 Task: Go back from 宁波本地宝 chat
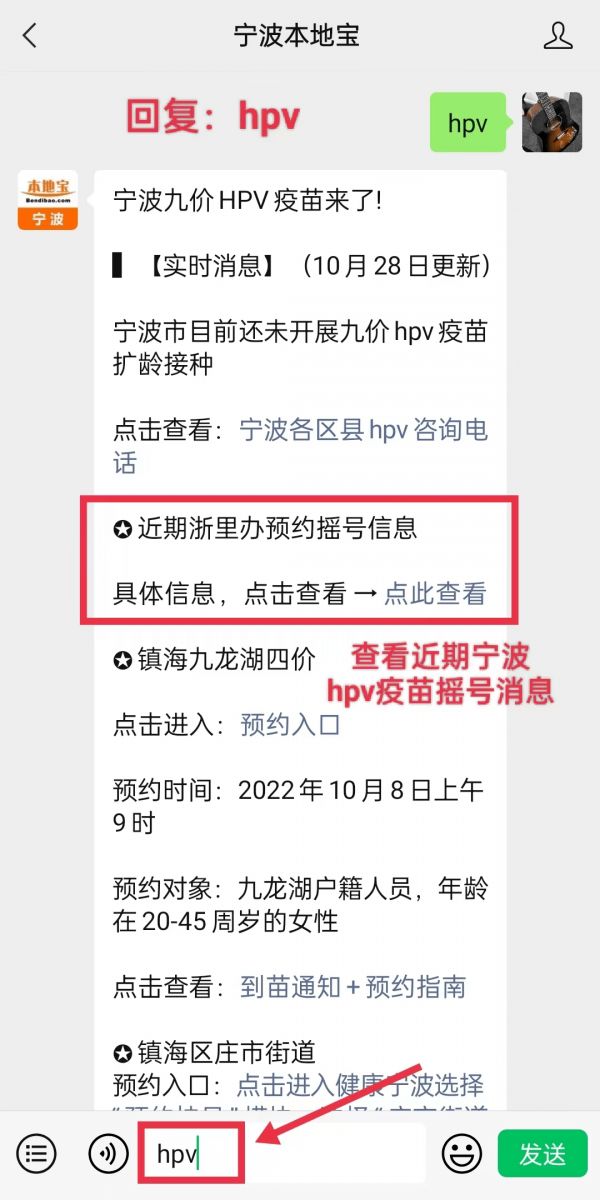coord(30,37)
